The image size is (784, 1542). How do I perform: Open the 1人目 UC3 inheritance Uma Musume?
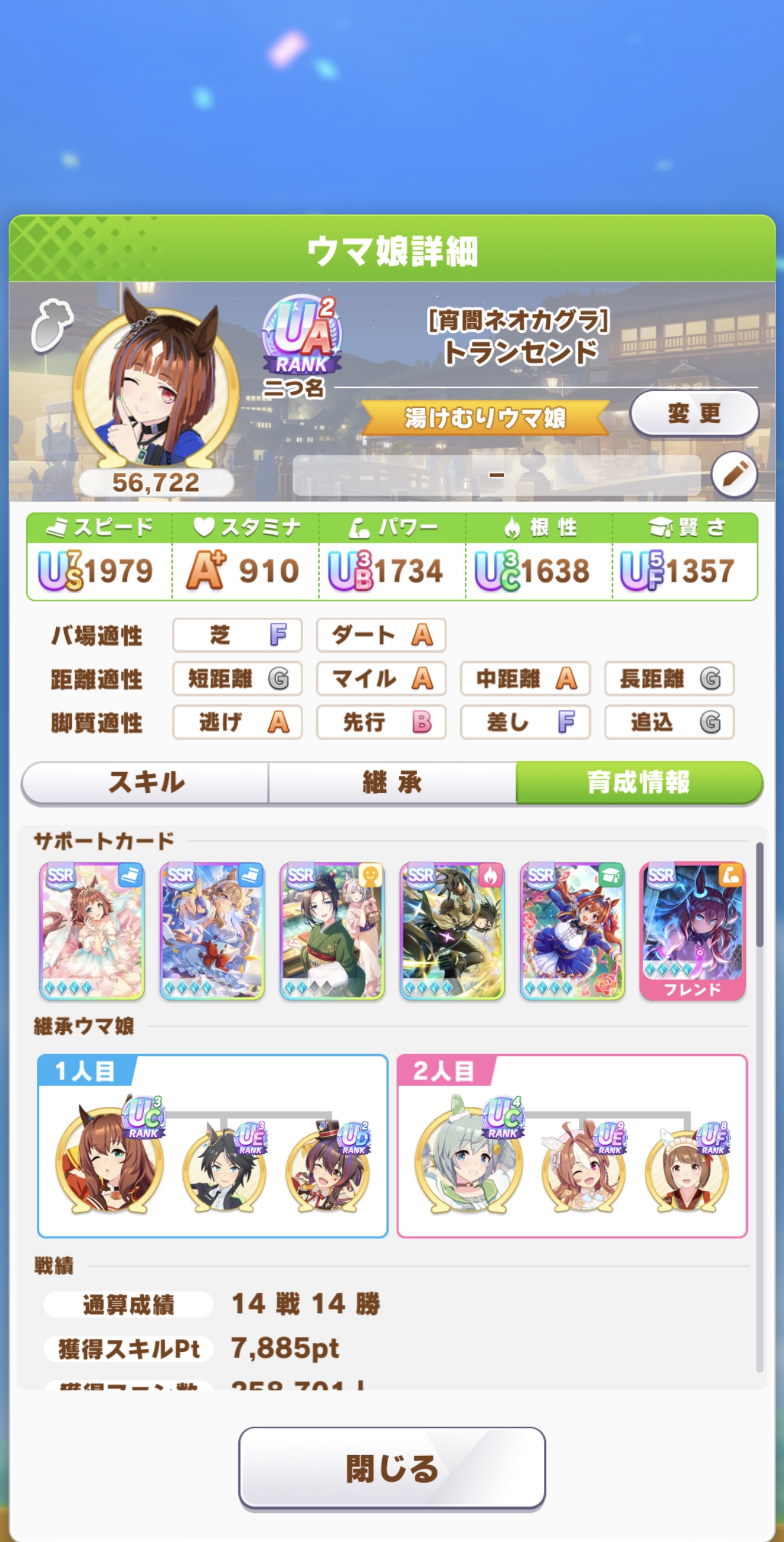(x=109, y=1161)
